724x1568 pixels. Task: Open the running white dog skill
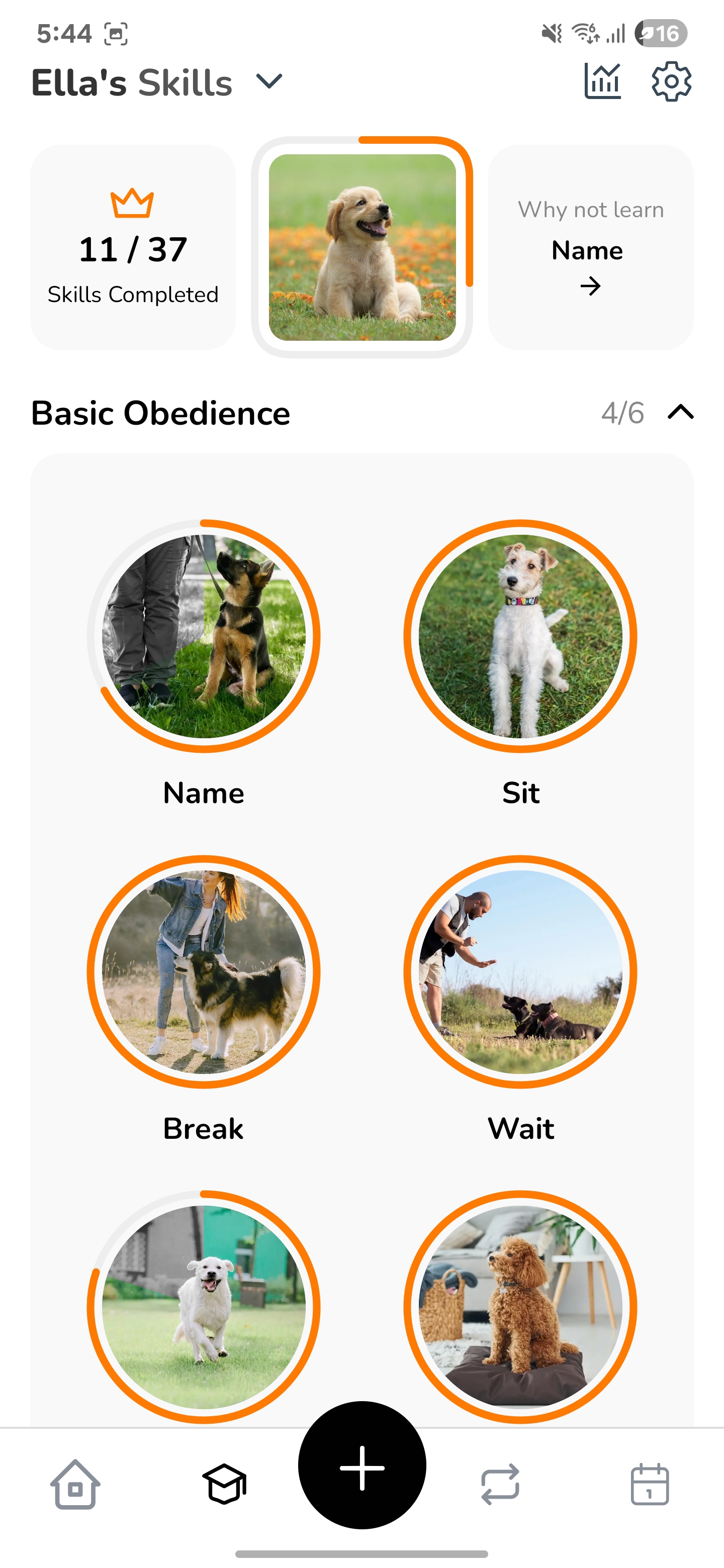click(204, 1306)
